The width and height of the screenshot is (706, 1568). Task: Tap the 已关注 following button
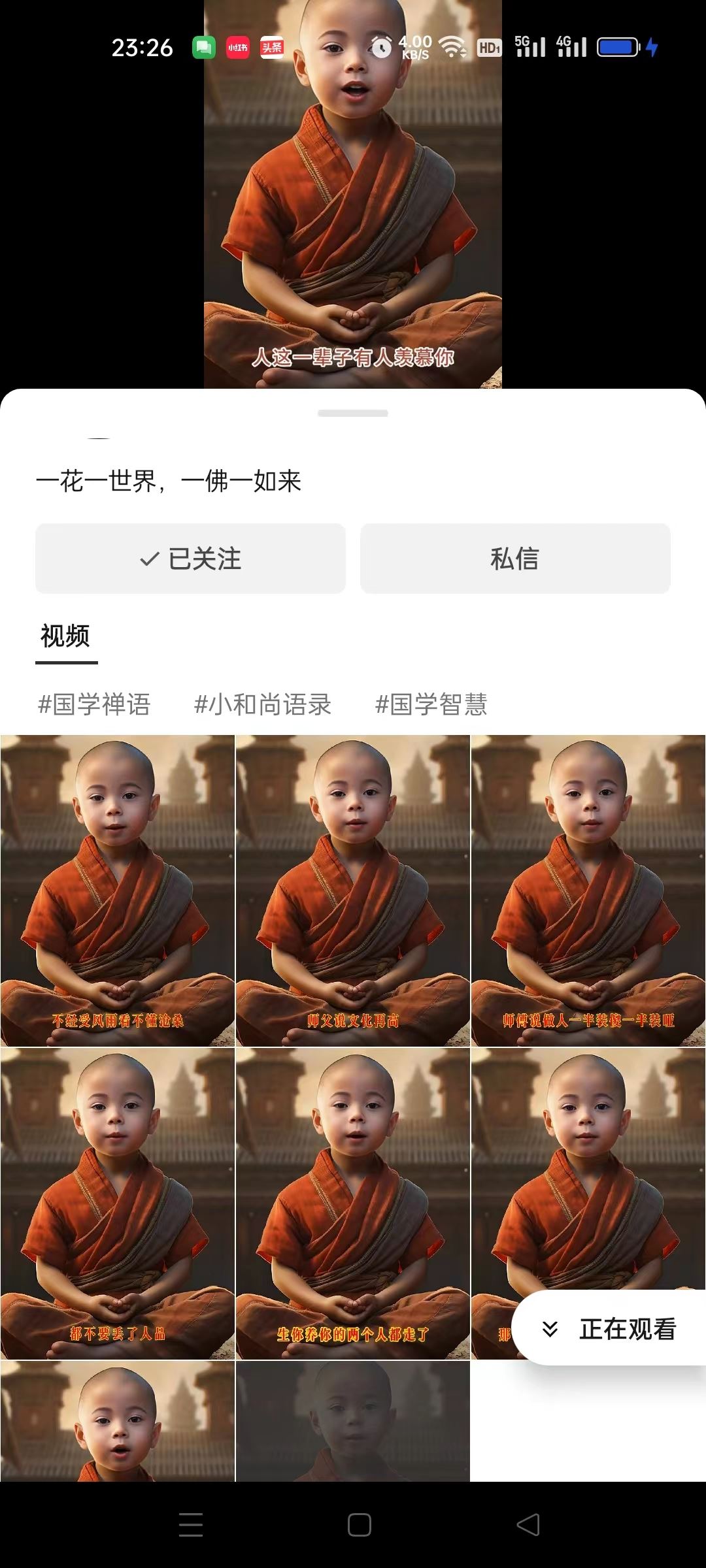[x=190, y=559]
